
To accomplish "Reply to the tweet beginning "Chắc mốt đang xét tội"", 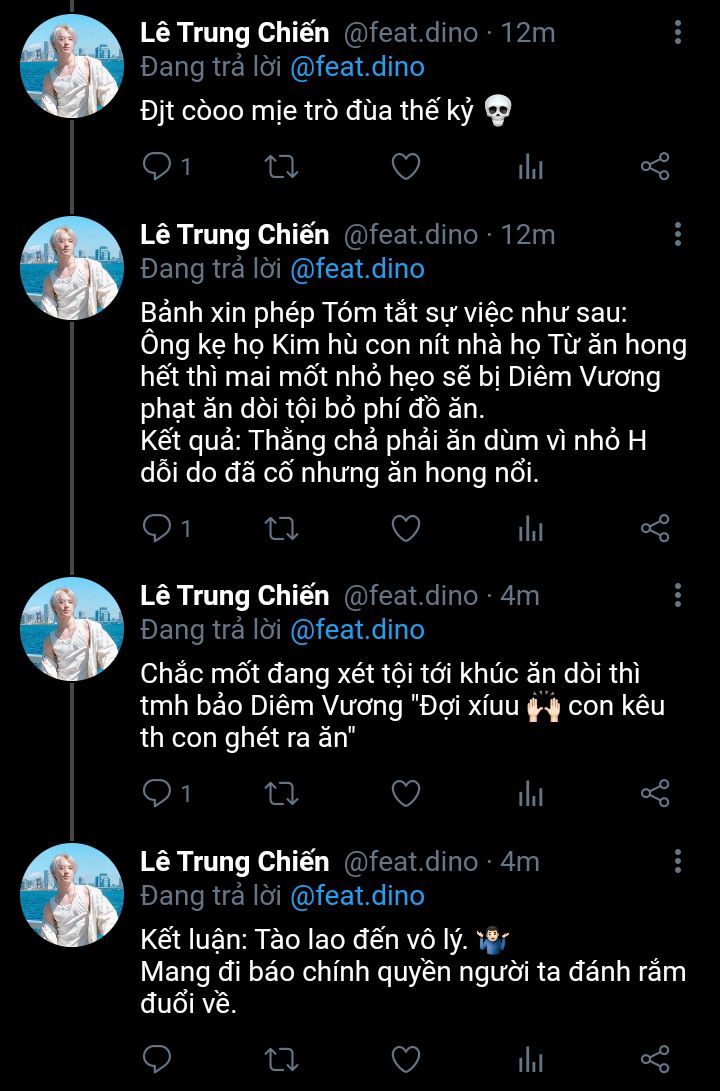I will [x=158, y=794].
